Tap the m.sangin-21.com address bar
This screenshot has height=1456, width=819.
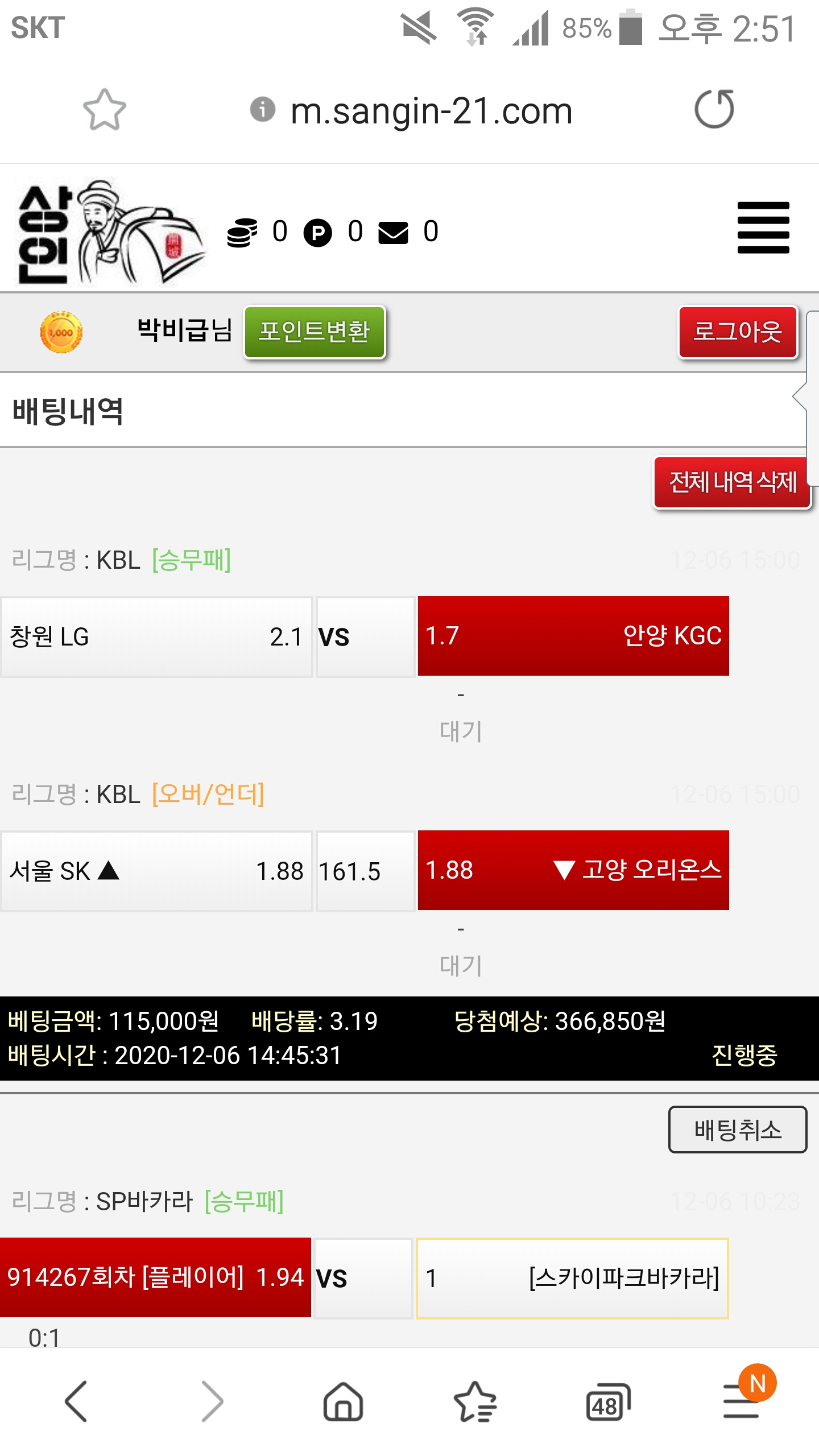pyautogui.click(x=431, y=111)
